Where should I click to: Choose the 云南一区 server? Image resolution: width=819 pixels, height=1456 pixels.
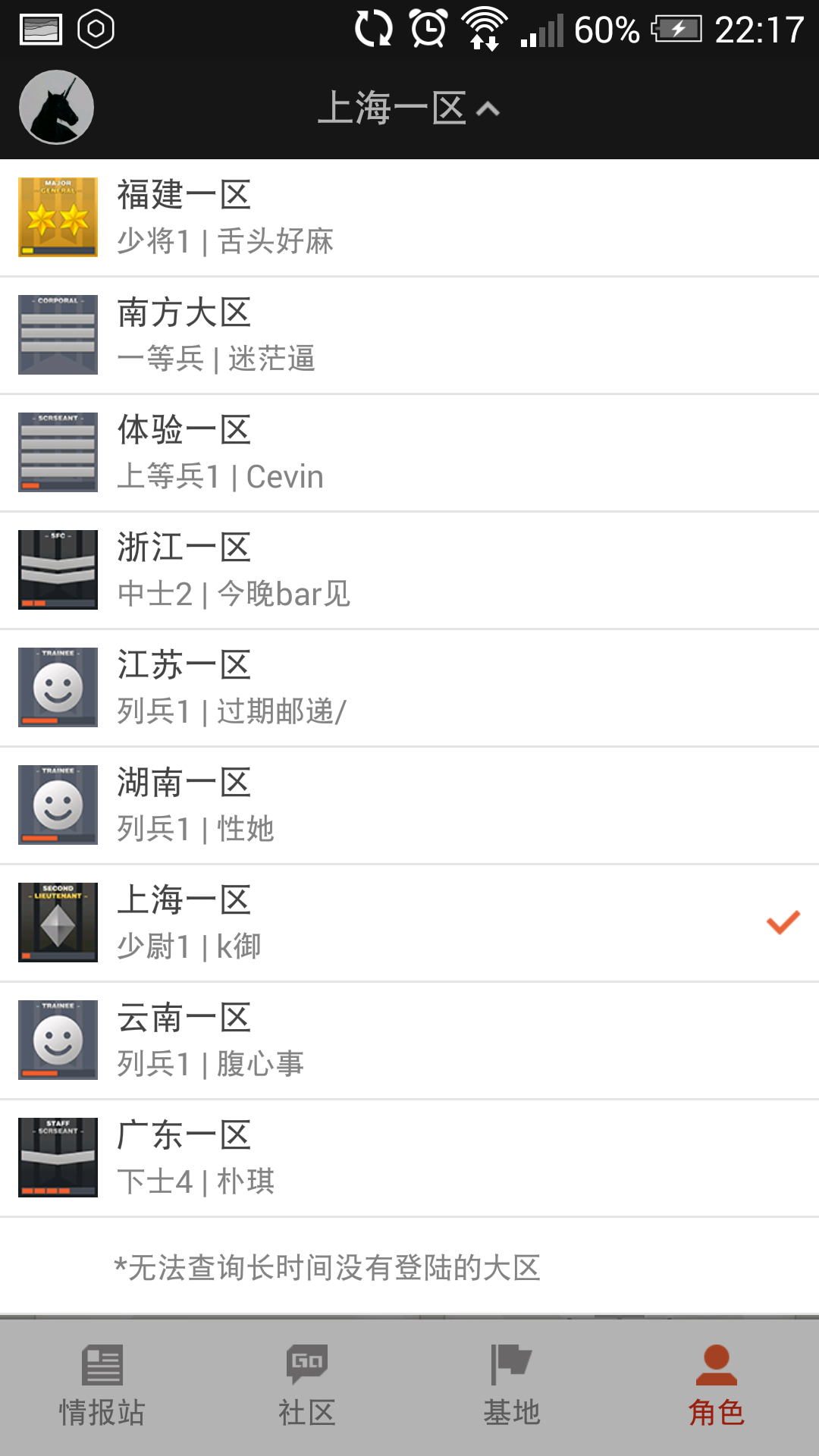click(409, 1040)
